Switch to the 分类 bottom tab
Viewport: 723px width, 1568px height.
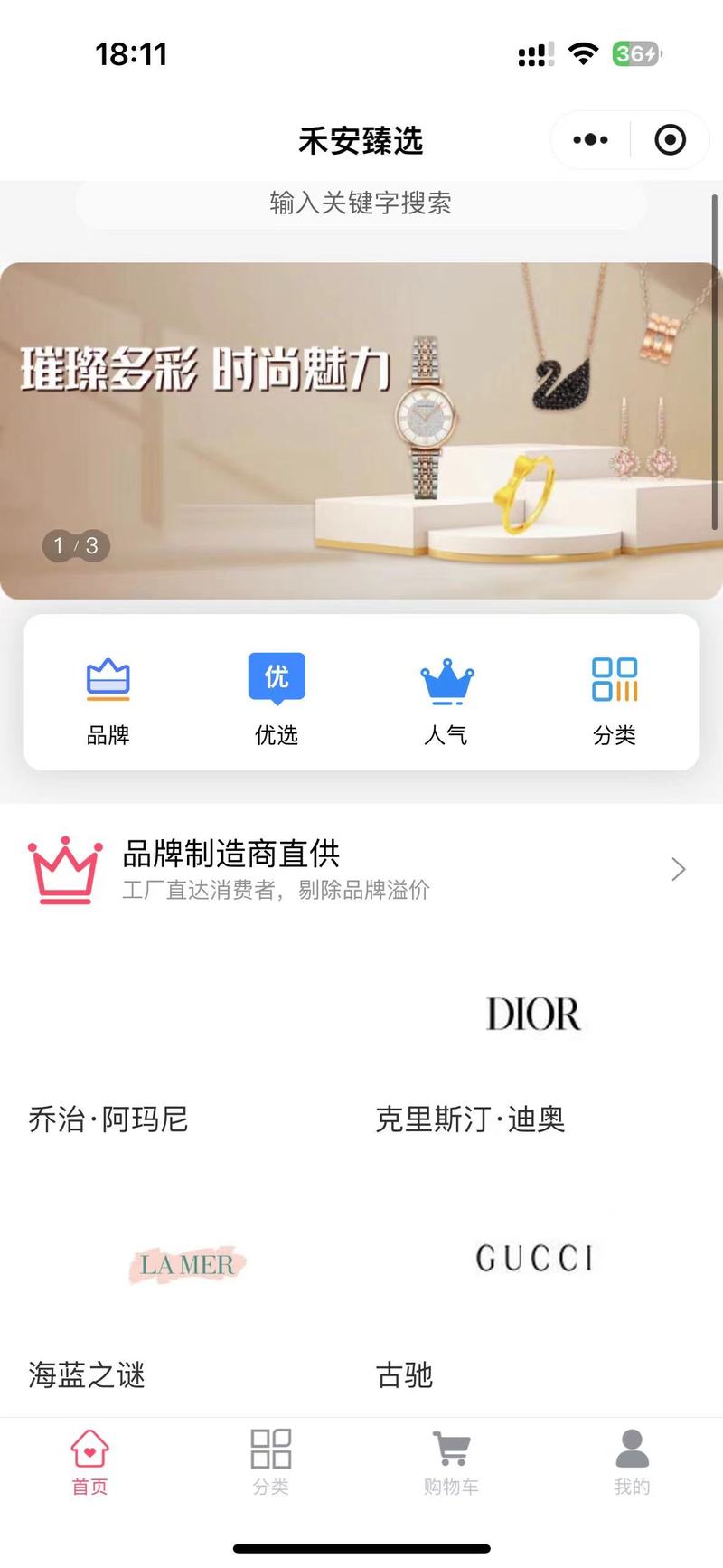click(x=271, y=1462)
